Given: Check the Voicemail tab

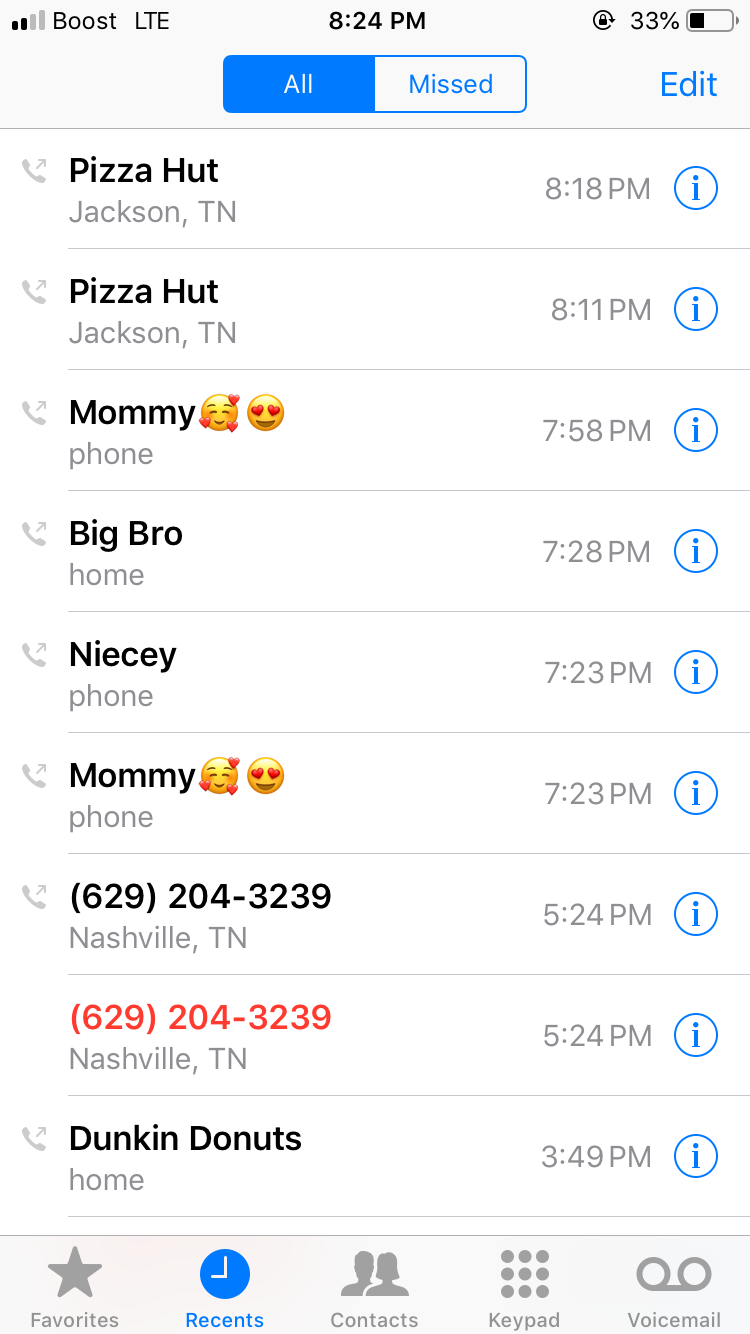Looking at the screenshot, I should tap(674, 1287).
